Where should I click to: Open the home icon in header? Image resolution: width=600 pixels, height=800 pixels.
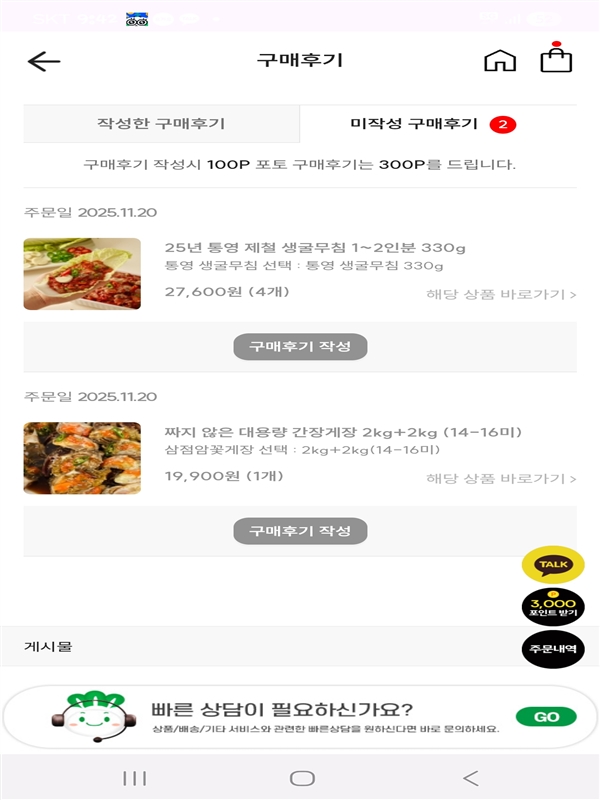pos(500,60)
